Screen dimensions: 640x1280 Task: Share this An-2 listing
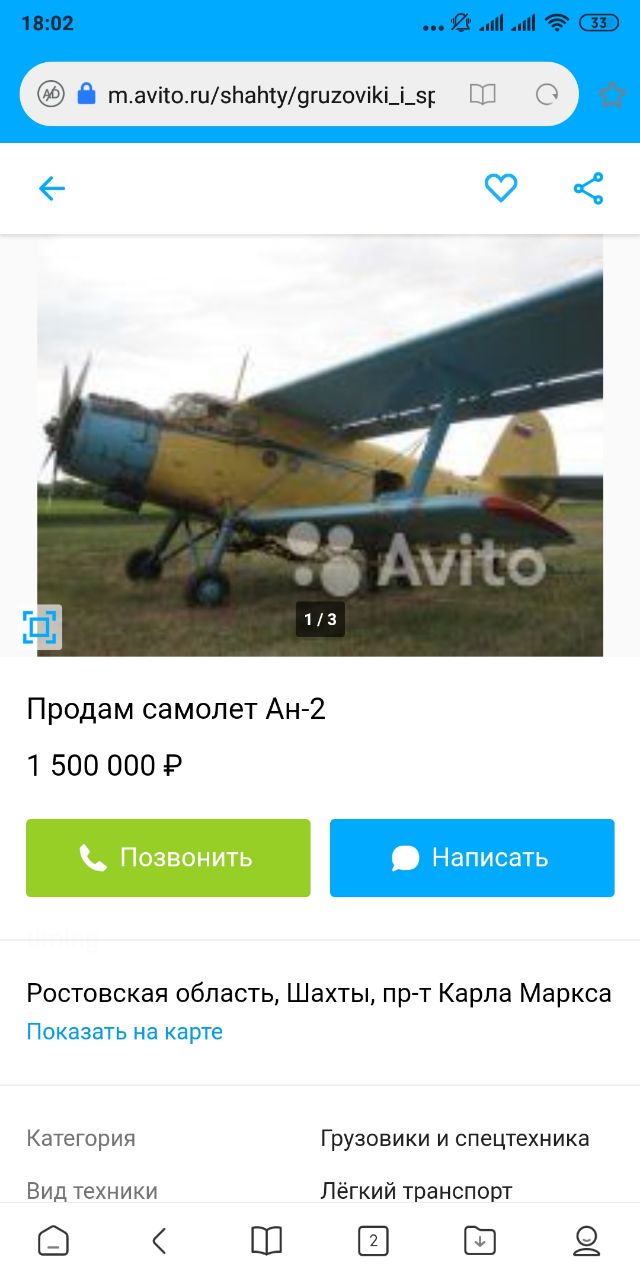tap(588, 188)
